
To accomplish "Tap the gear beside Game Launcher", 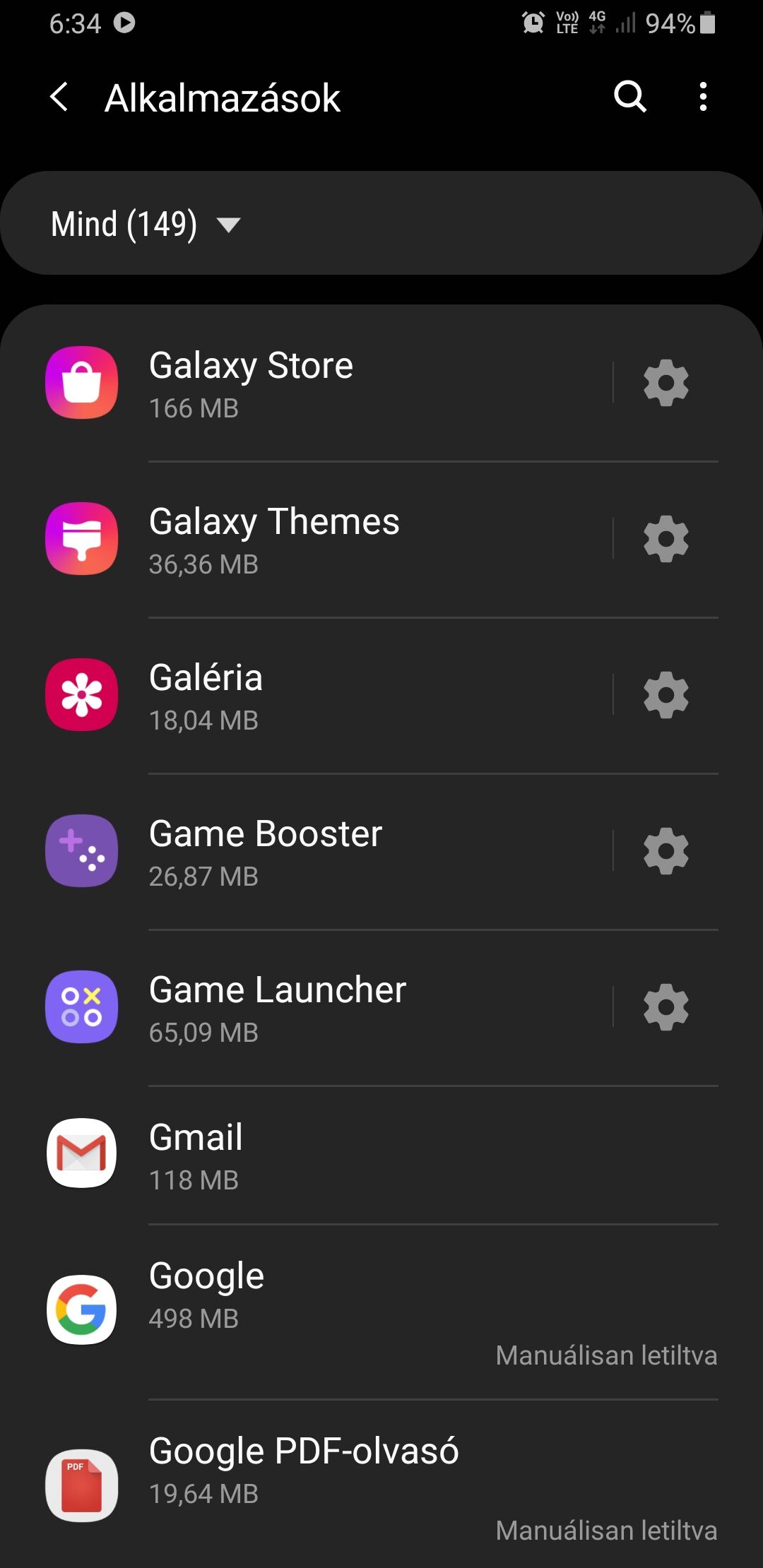I will click(666, 1007).
